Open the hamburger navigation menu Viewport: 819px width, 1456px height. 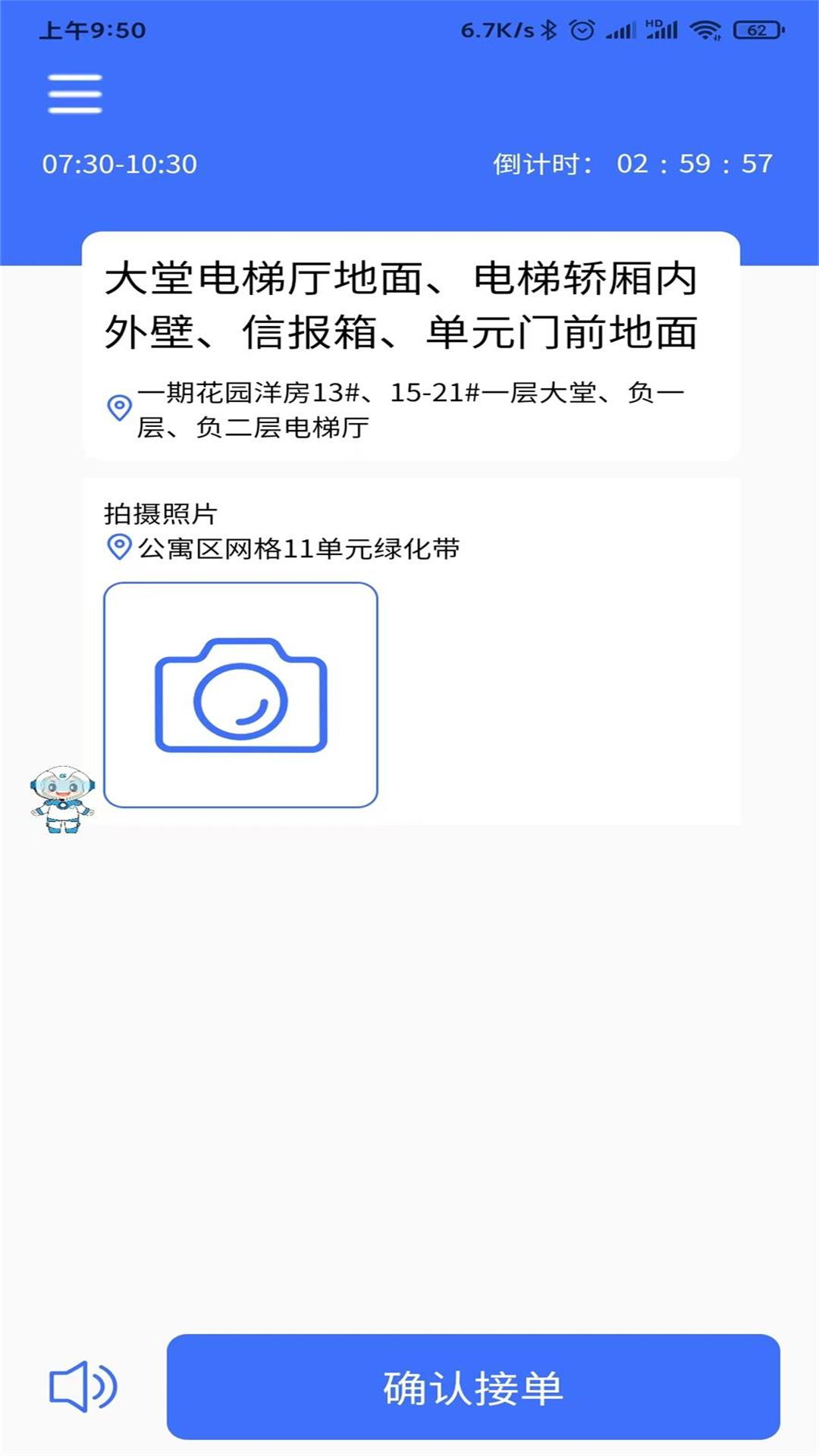[x=74, y=93]
